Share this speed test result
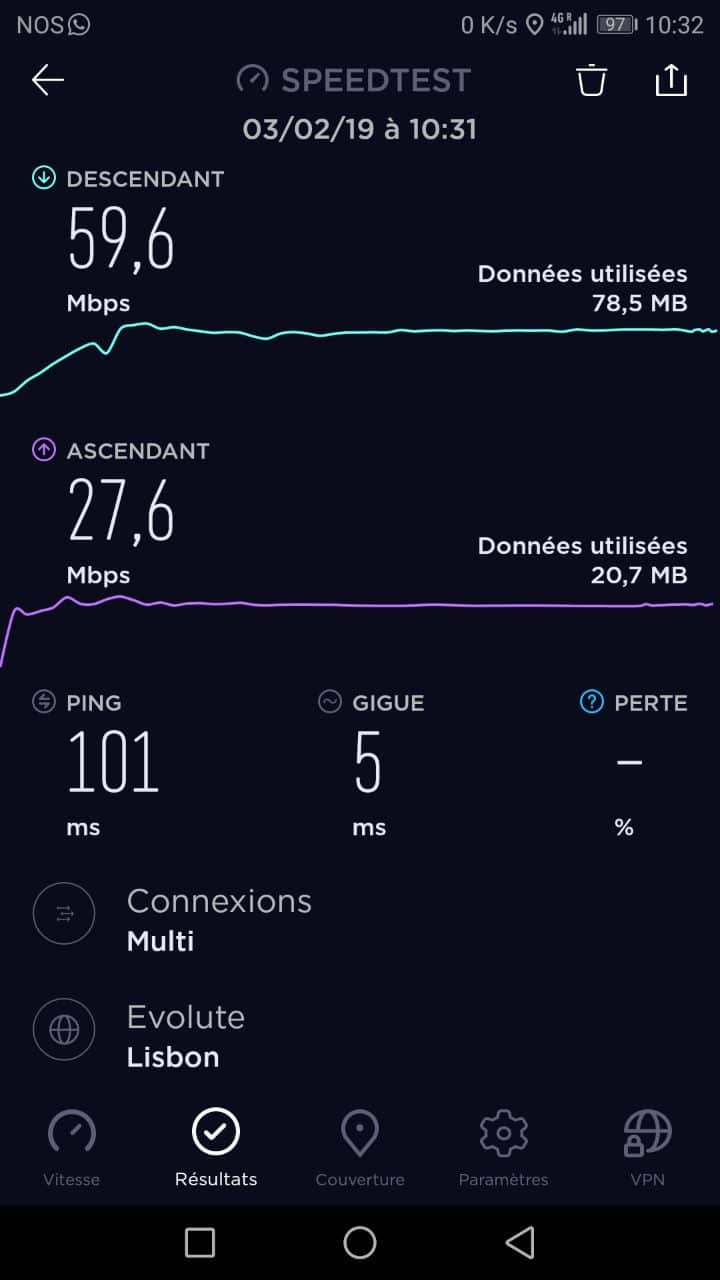The image size is (720, 1280). point(671,80)
